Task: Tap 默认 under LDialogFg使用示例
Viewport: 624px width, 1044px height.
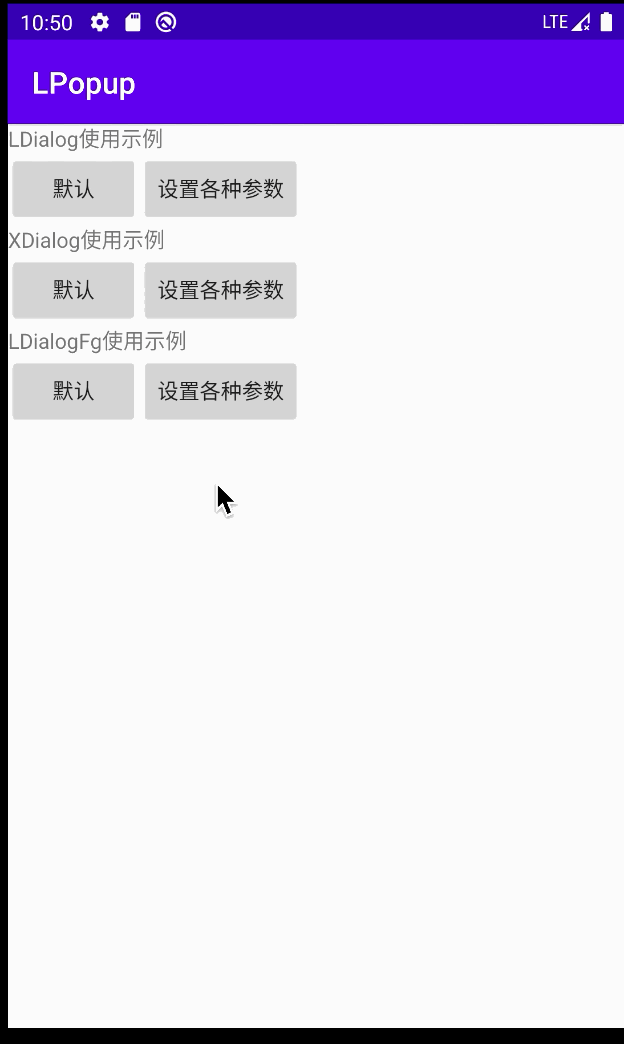Action: coord(73,392)
